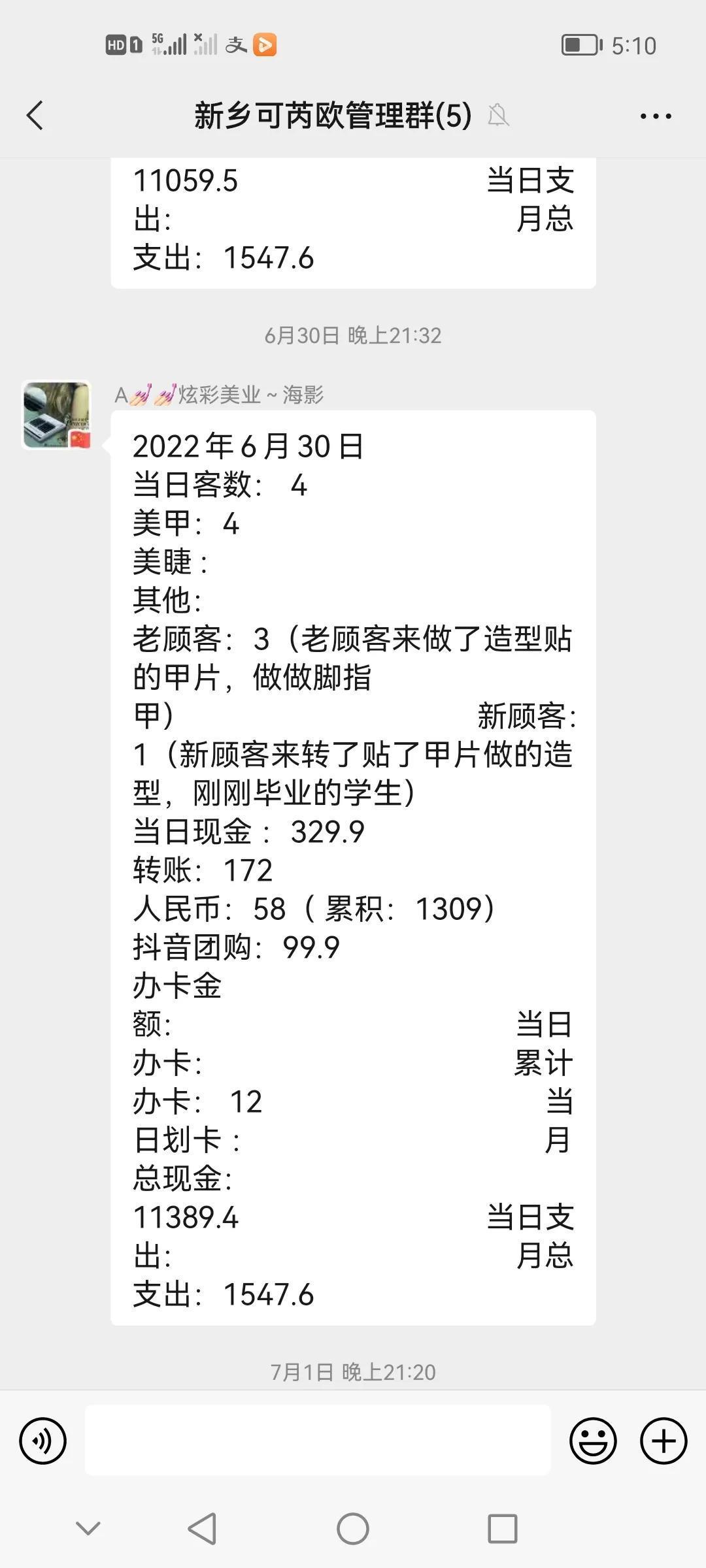
Task: Open the recent apps view
Action: (x=502, y=1529)
